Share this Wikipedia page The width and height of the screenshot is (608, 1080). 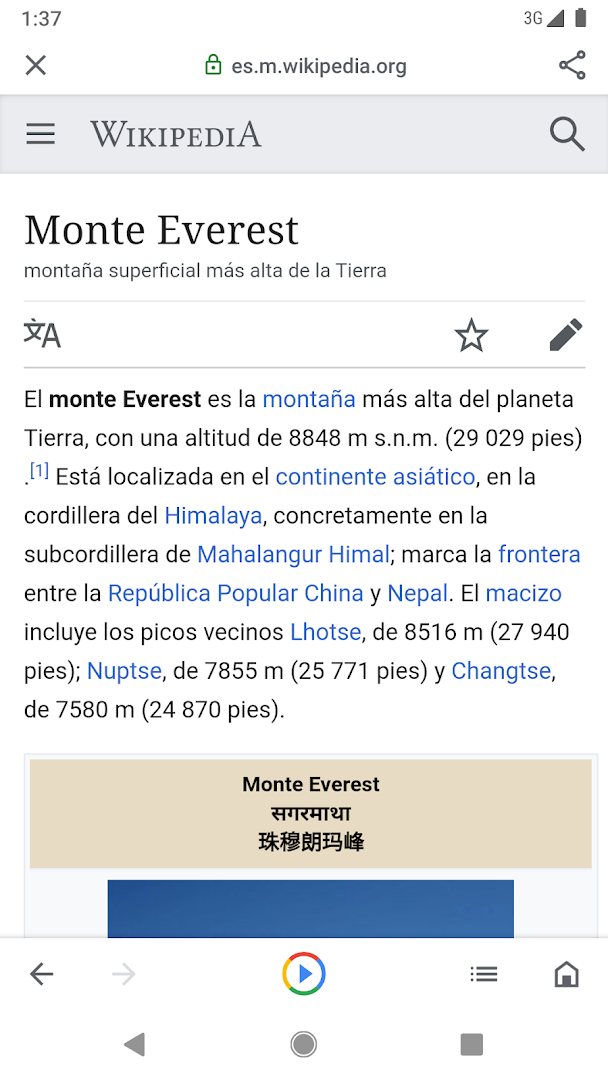(x=572, y=66)
